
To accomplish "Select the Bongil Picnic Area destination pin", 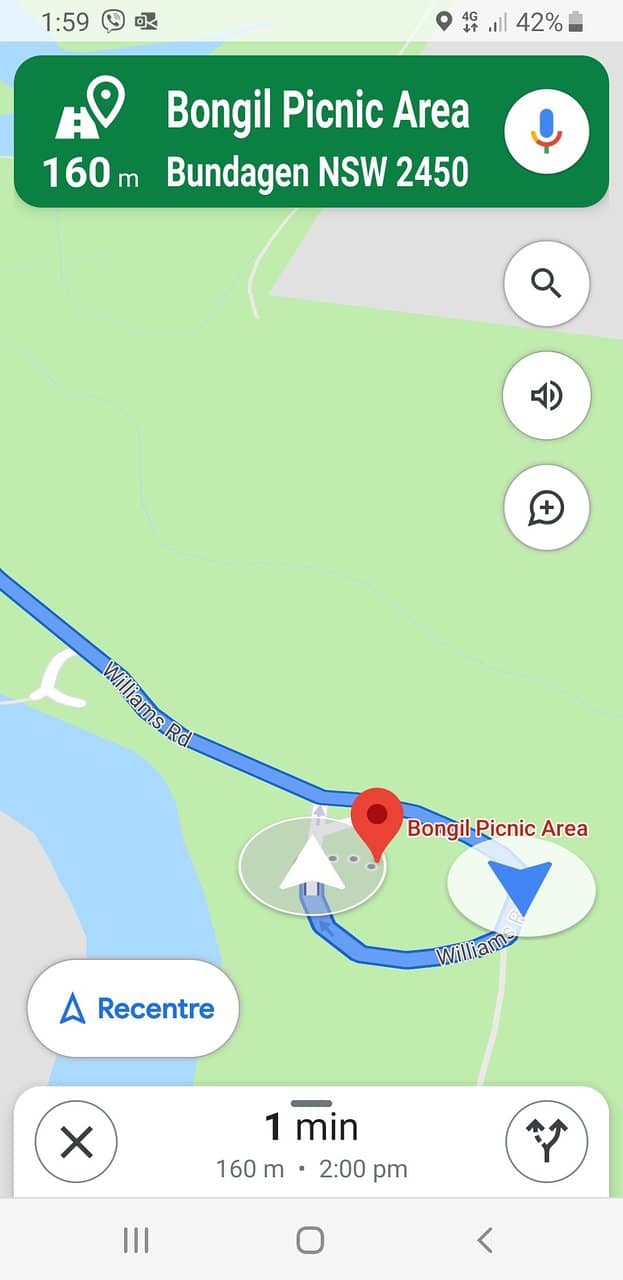I will click(377, 818).
